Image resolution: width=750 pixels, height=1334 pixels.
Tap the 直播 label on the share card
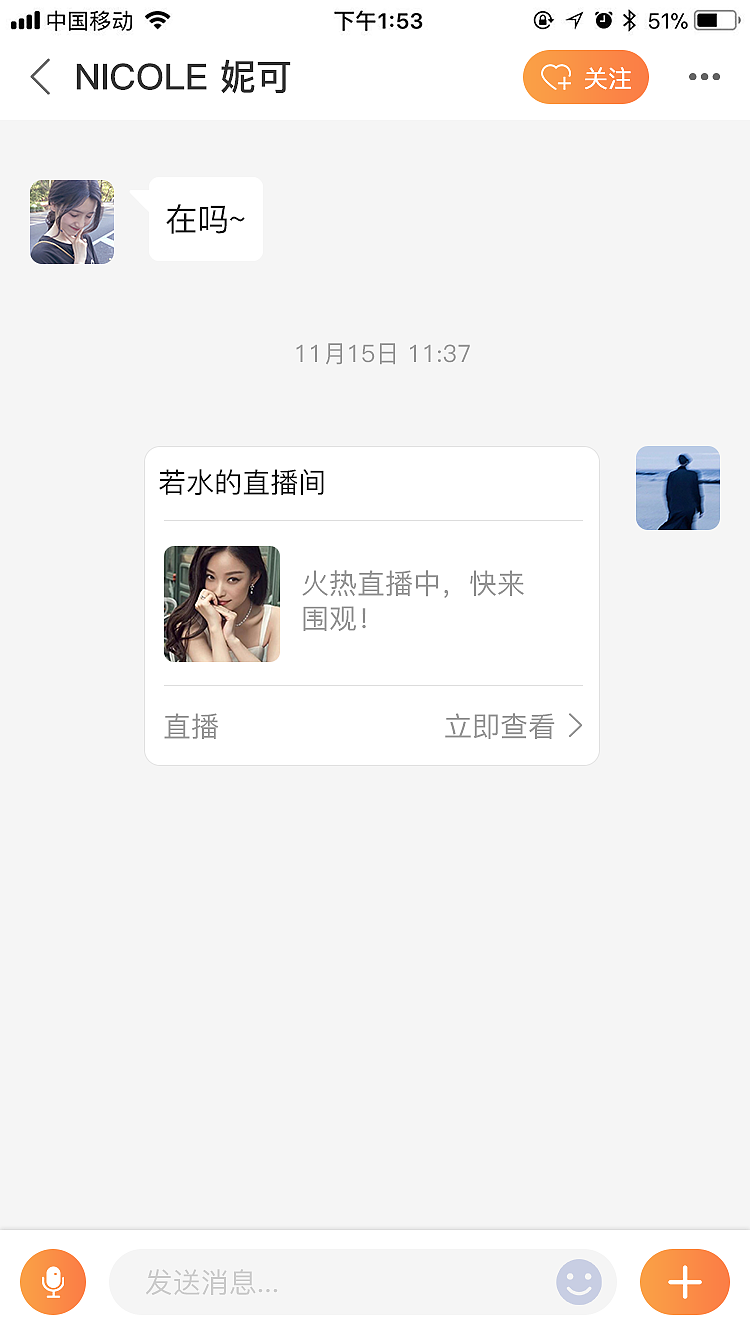pyautogui.click(x=190, y=725)
